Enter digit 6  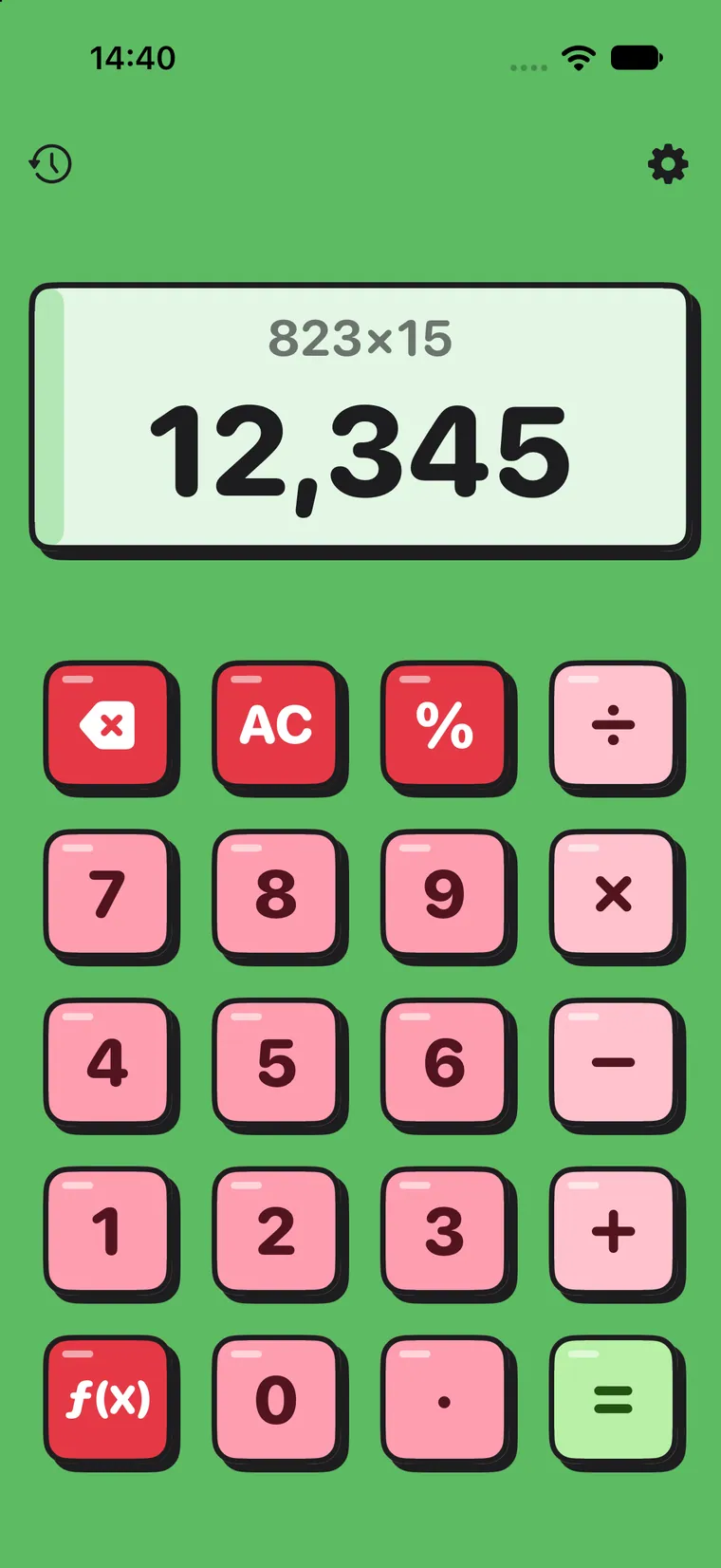click(x=445, y=1062)
